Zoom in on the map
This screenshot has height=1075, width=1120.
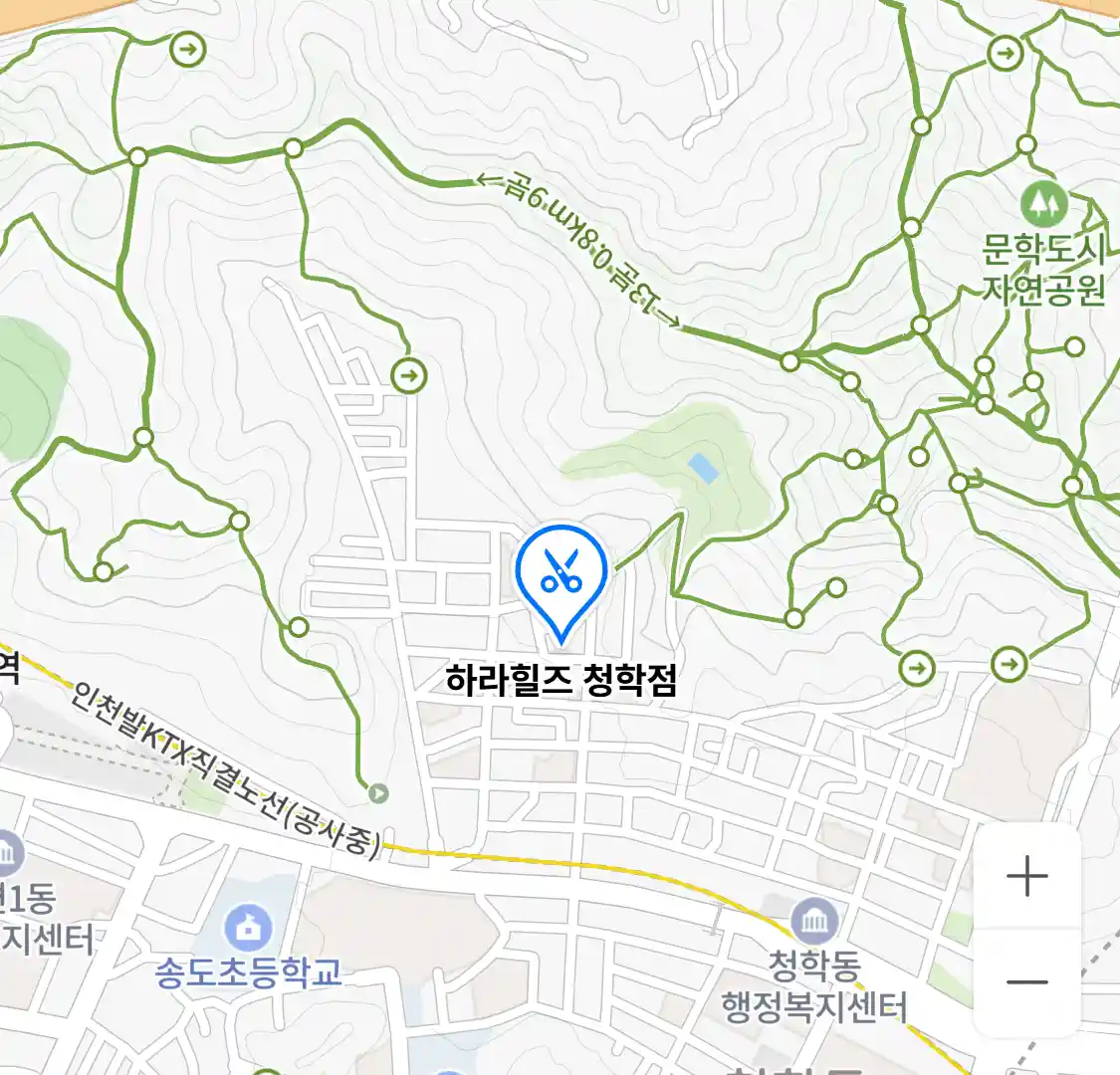[1026, 877]
